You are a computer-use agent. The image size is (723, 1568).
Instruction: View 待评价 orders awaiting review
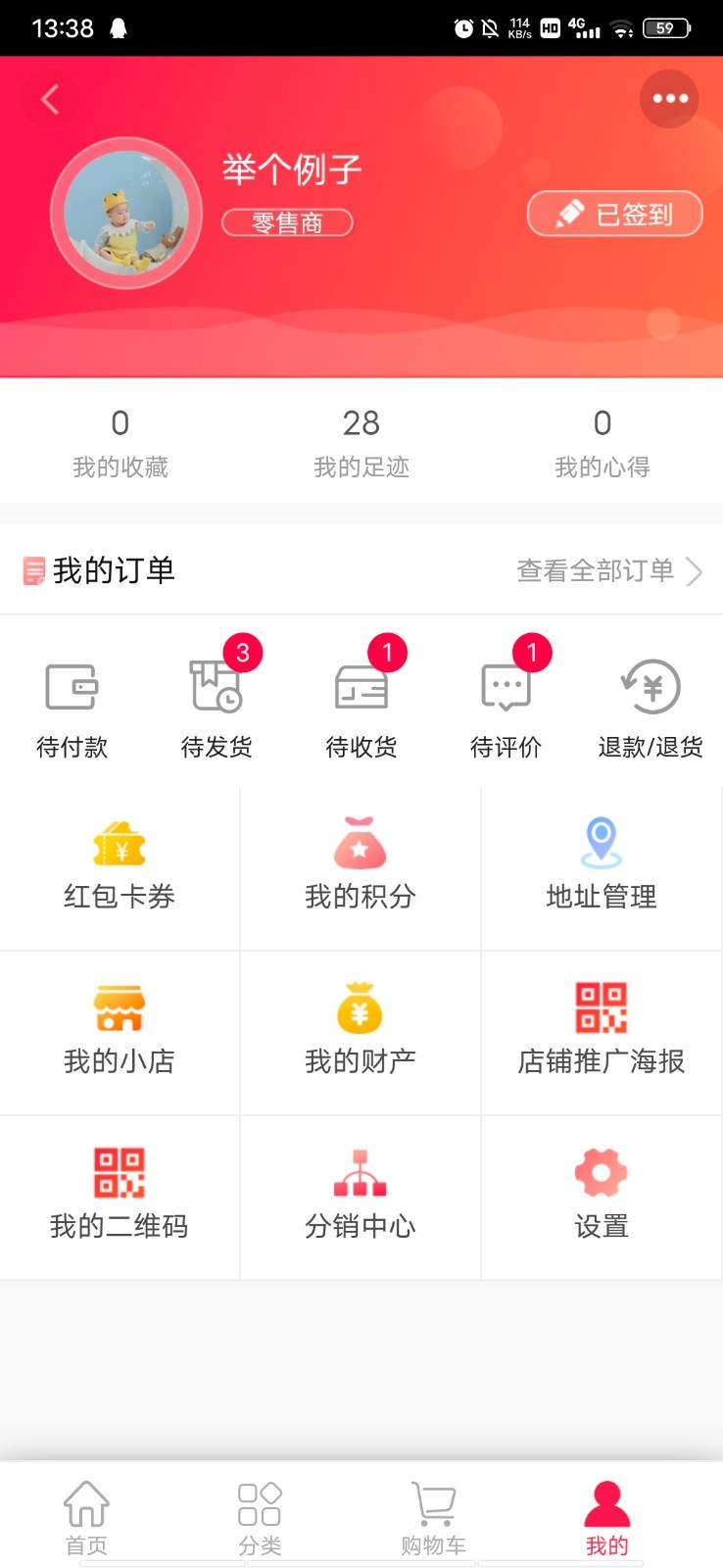(x=506, y=708)
